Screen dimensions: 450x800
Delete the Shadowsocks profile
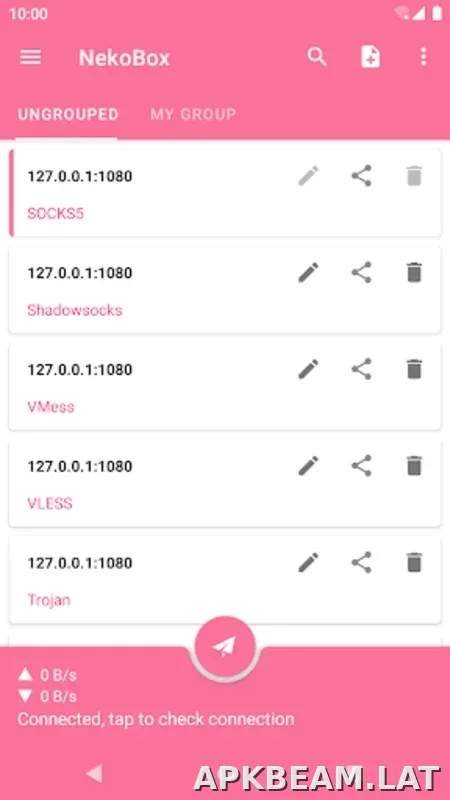pos(414,272)
